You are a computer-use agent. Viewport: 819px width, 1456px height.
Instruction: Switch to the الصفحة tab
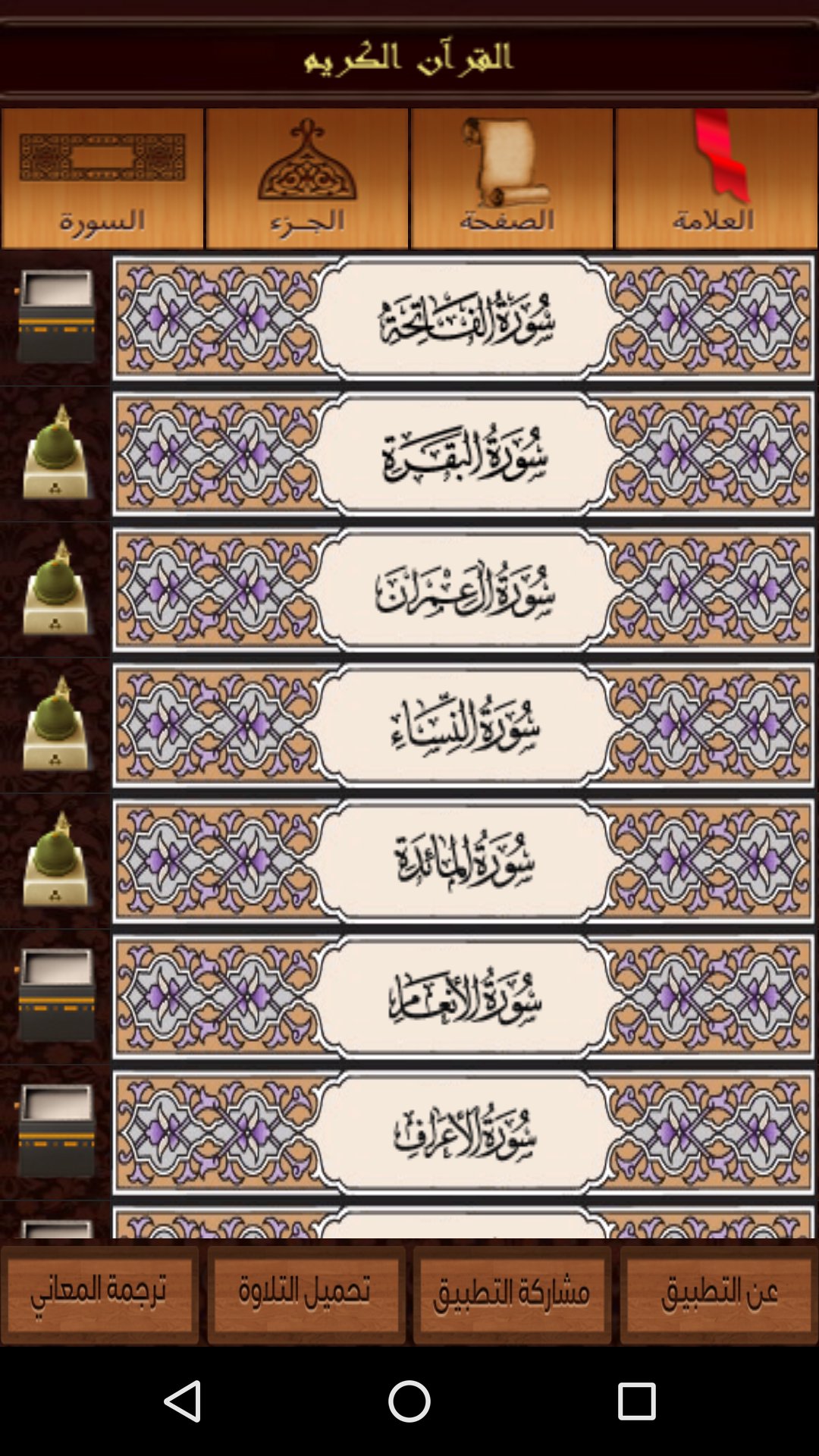[512, 179]
